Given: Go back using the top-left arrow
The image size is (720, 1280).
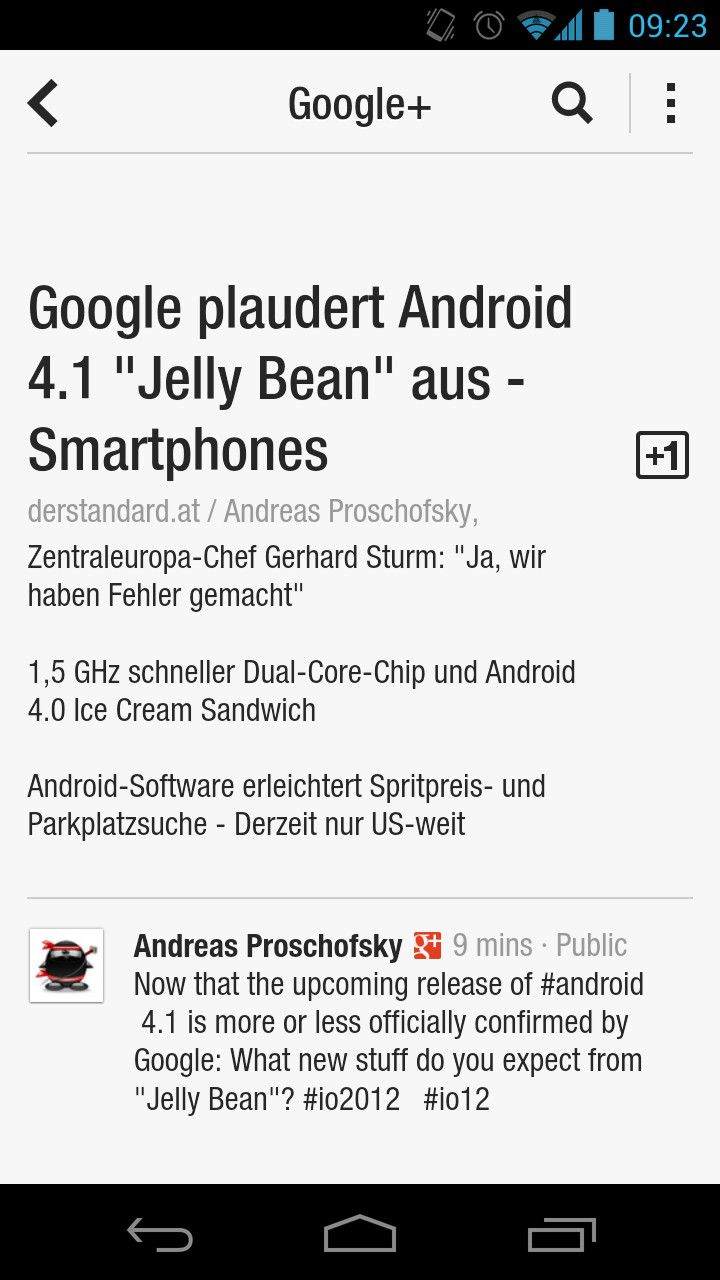Looking at the screenshot, I should click(43, 103).
